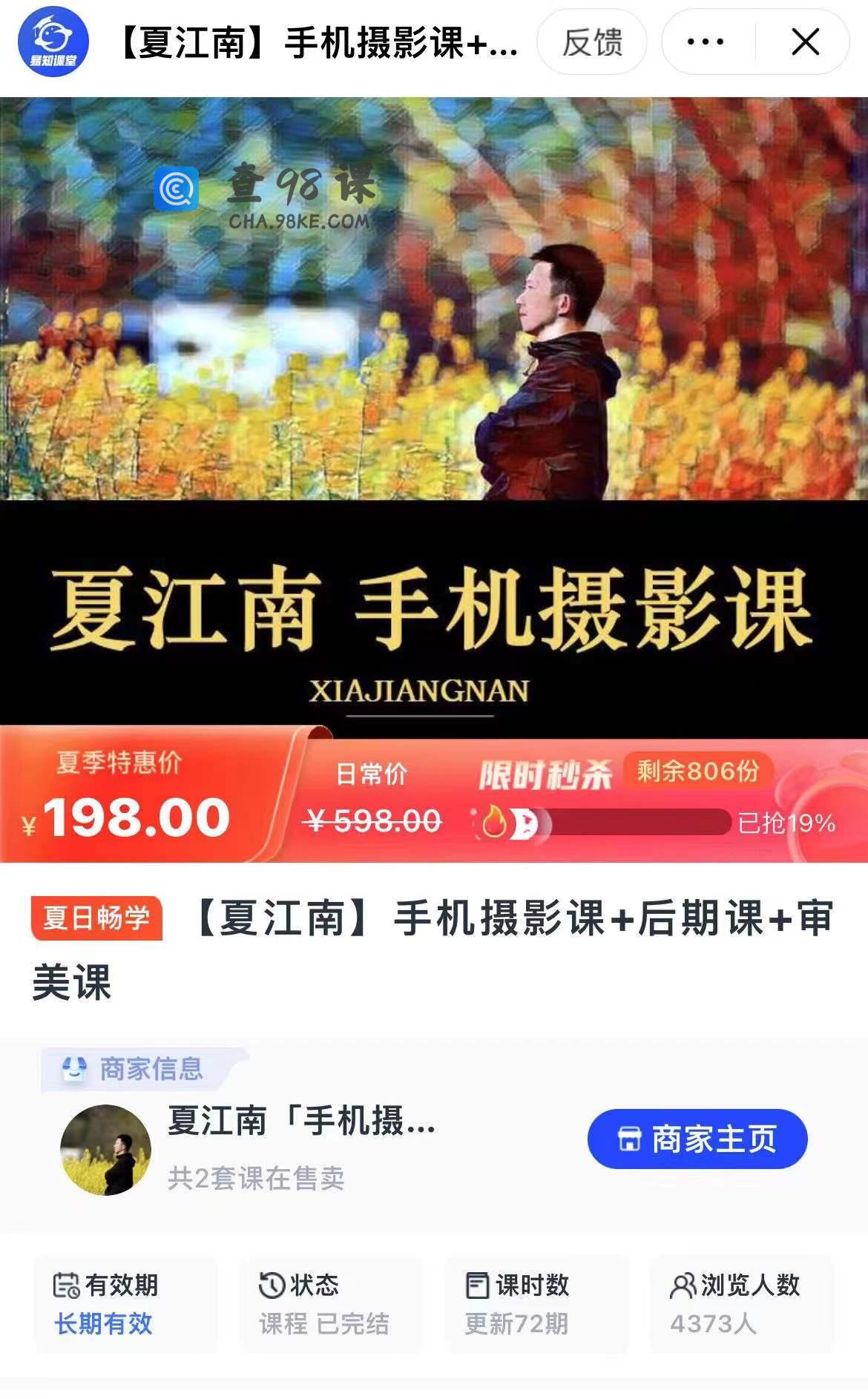Open the 商家主页 merchant homepage

(x=697, y=1139)
